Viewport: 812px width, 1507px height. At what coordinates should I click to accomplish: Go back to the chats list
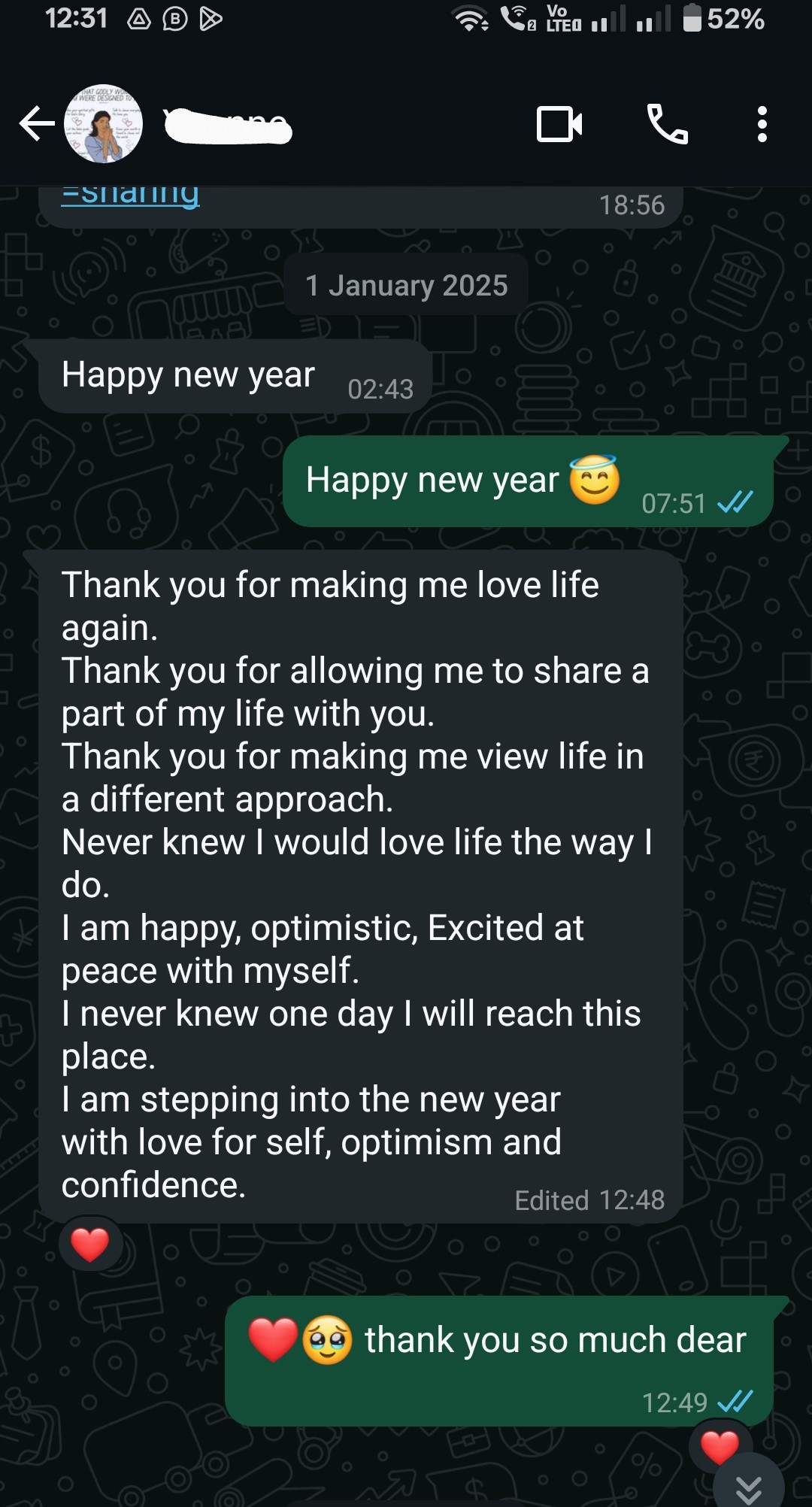tap(36, 124)
